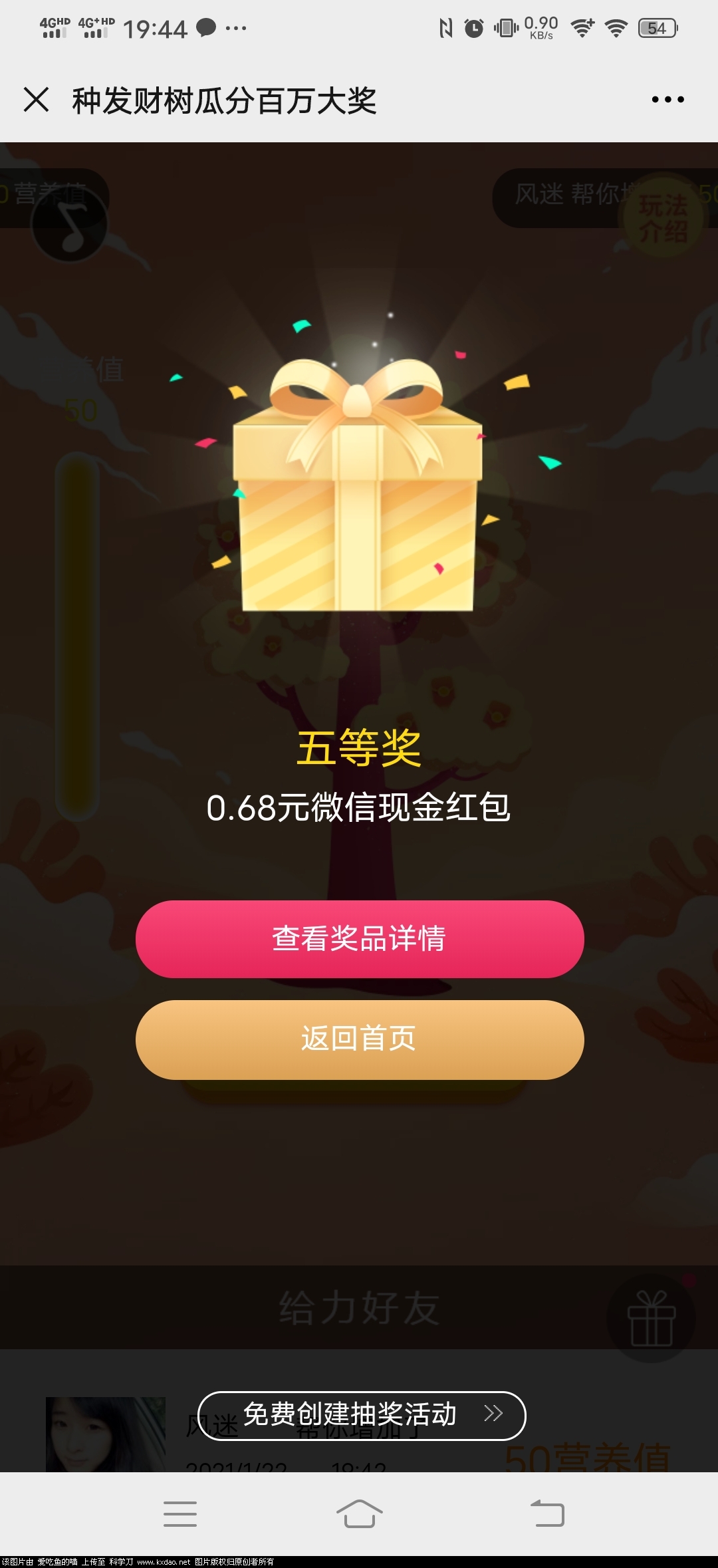This screenshot has width=718, height=1568.
Task: Open the three-dot overflow menu
Action: [667, 100]
